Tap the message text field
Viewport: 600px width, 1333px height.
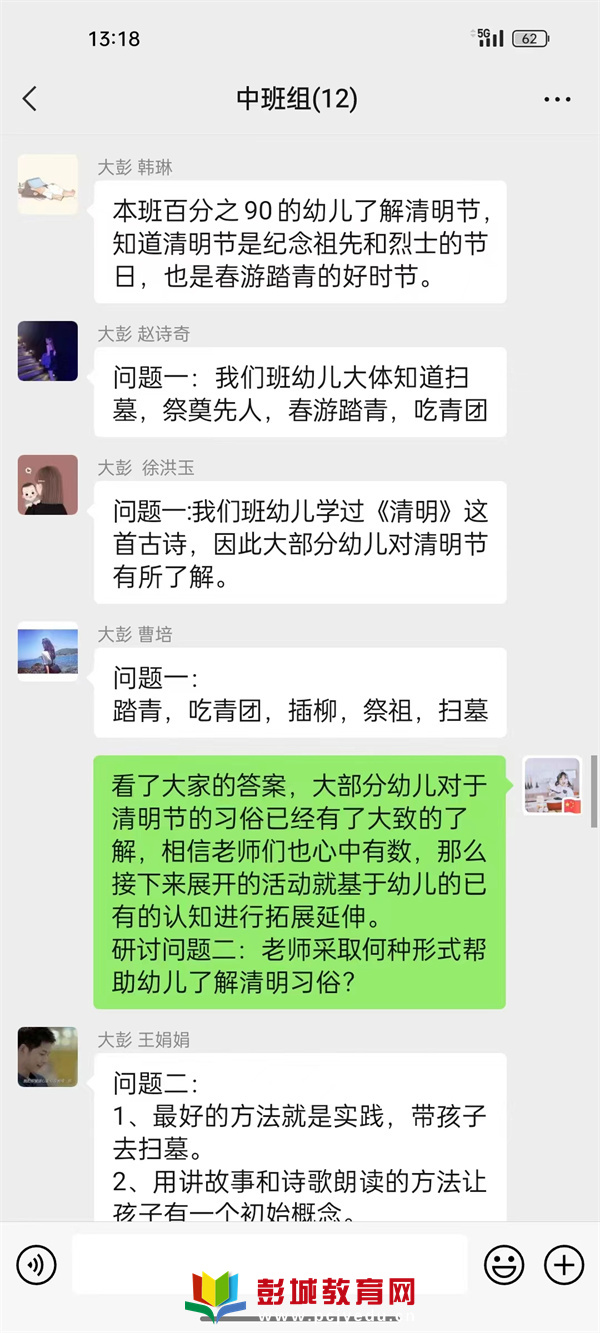(x=269, y=1264)
